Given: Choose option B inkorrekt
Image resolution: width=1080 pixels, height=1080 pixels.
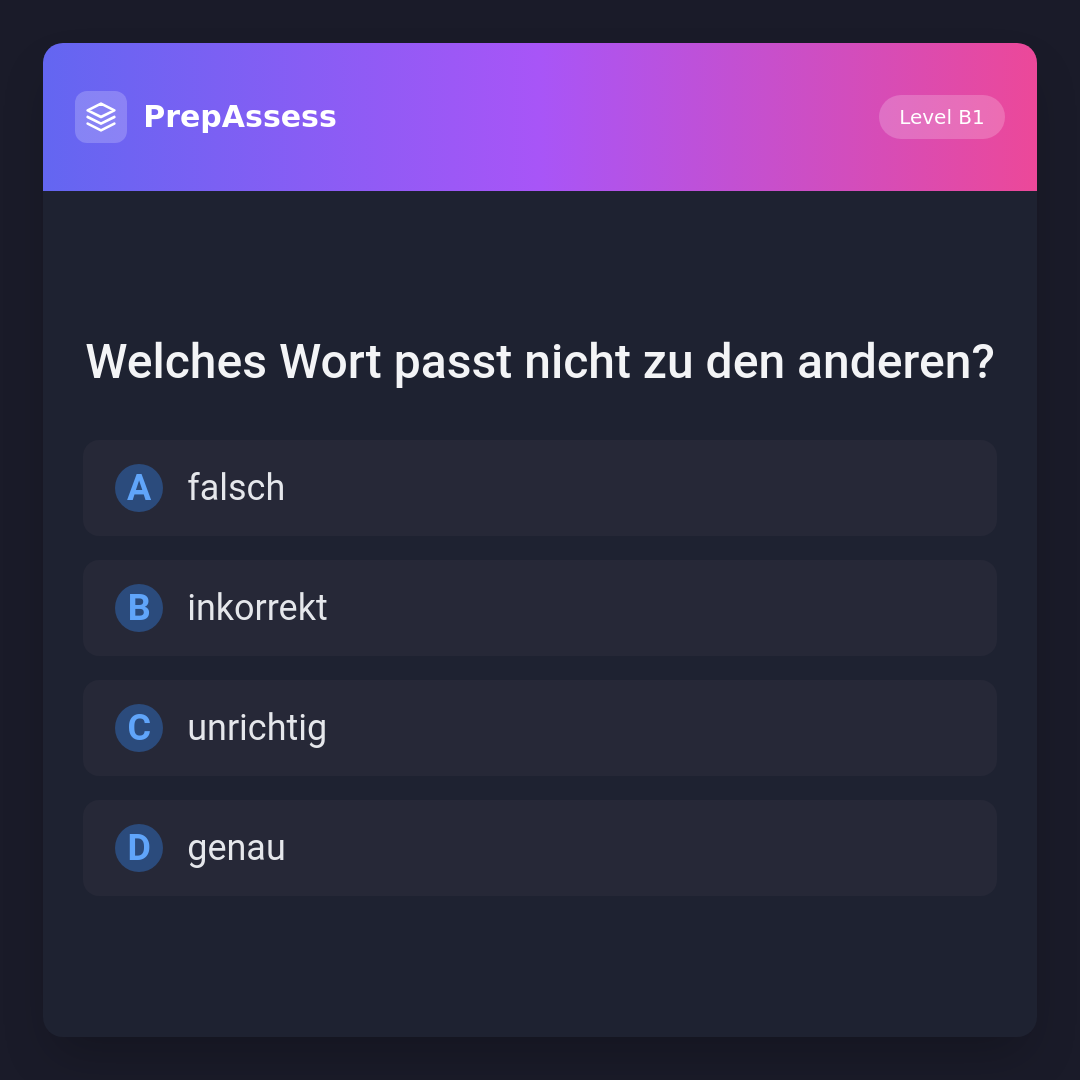Looking at the screenshot, I should click(539, 608).
